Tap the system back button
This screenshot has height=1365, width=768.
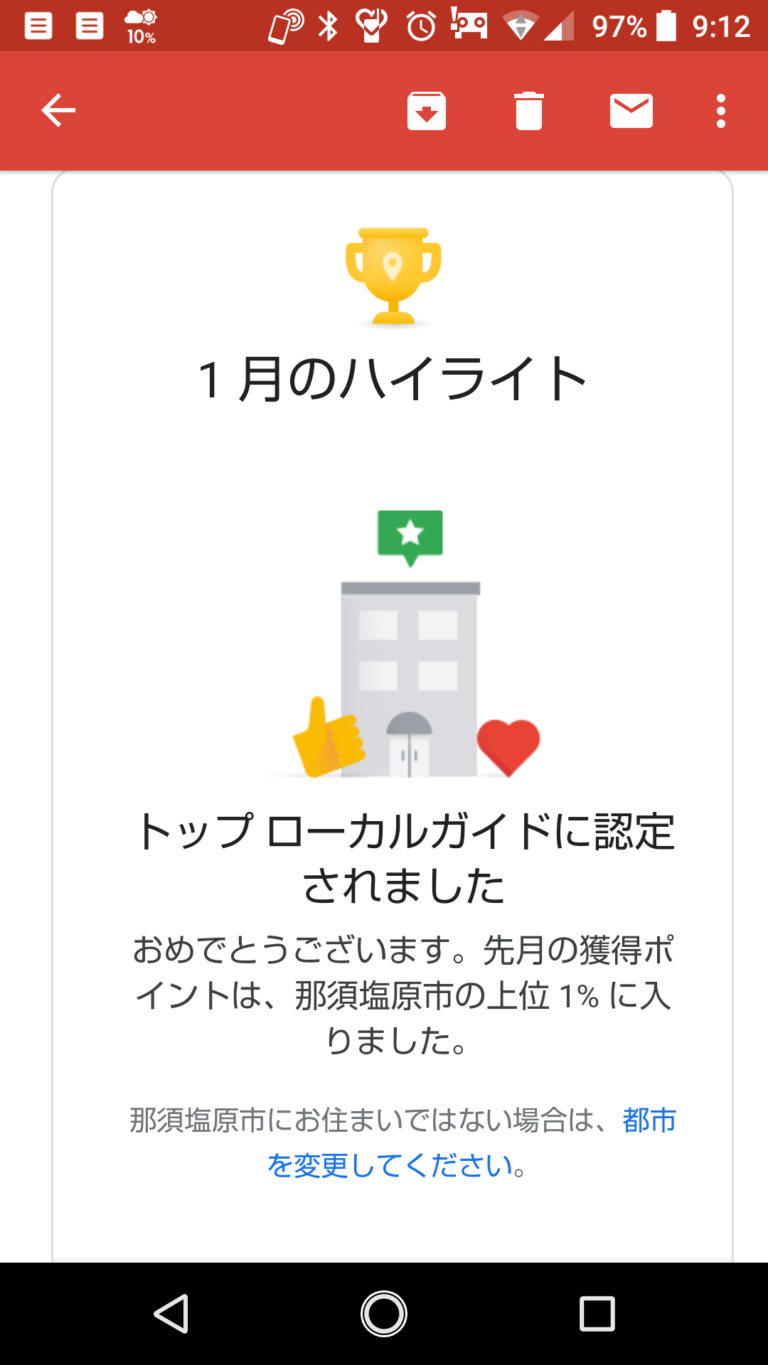pyautogui.click(x=171, y=1313)
